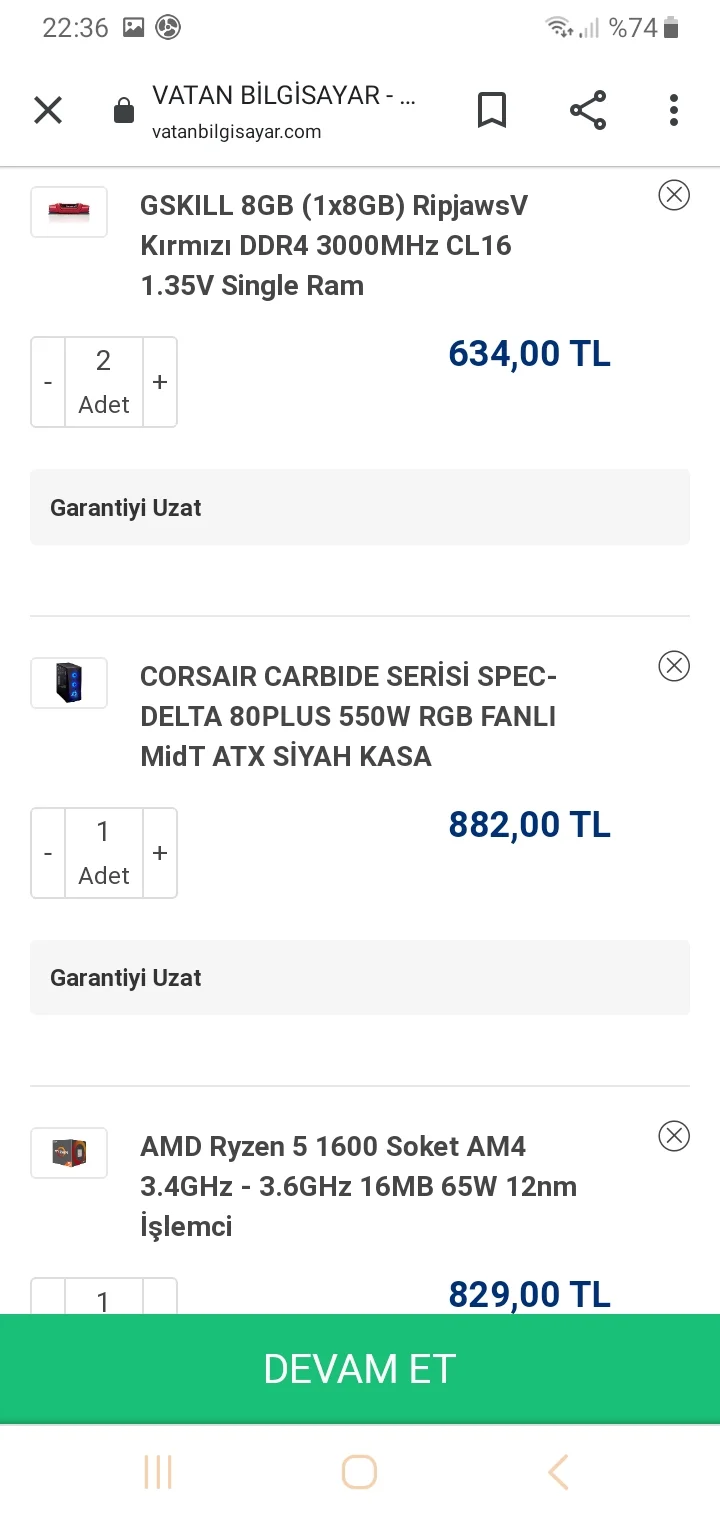Decrease Corsair Carbide case quantity
Viewport: 720px width, 1520px height.
[x=48, y=853]
